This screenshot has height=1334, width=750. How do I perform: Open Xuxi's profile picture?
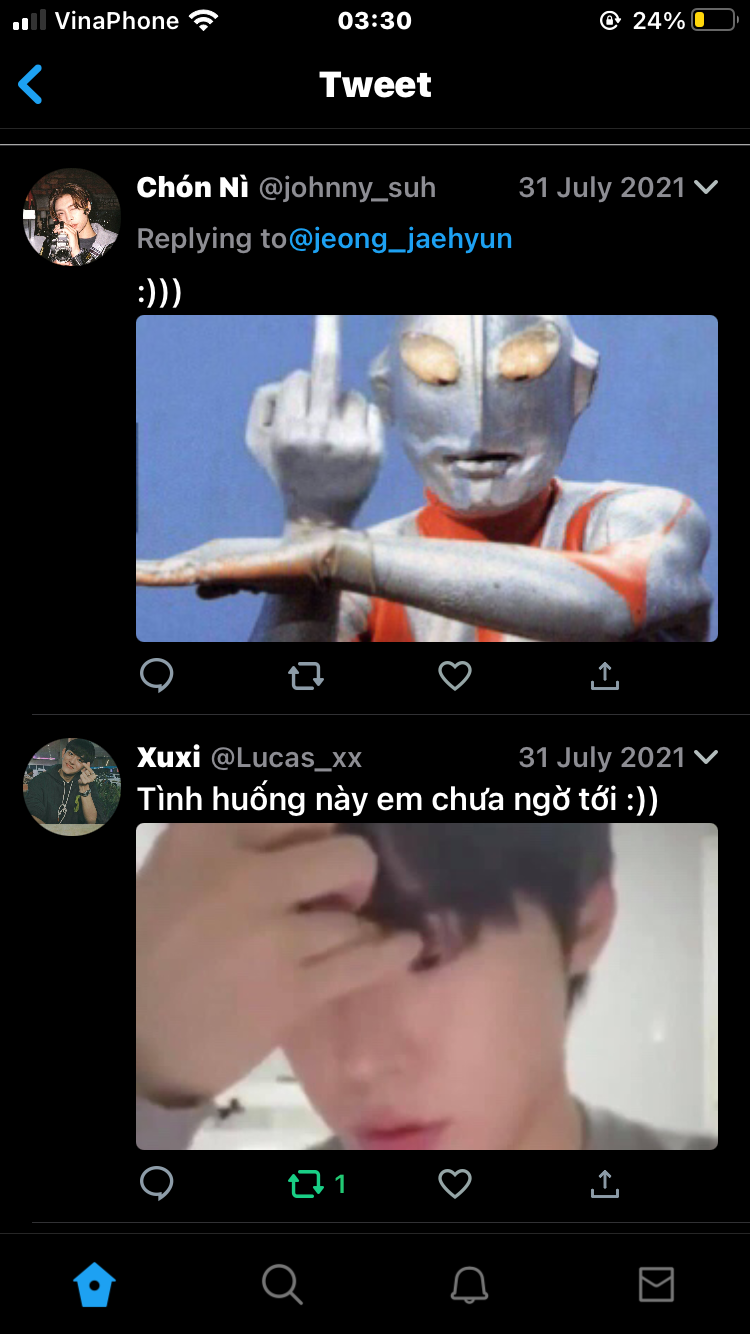[x=71, y=787]
